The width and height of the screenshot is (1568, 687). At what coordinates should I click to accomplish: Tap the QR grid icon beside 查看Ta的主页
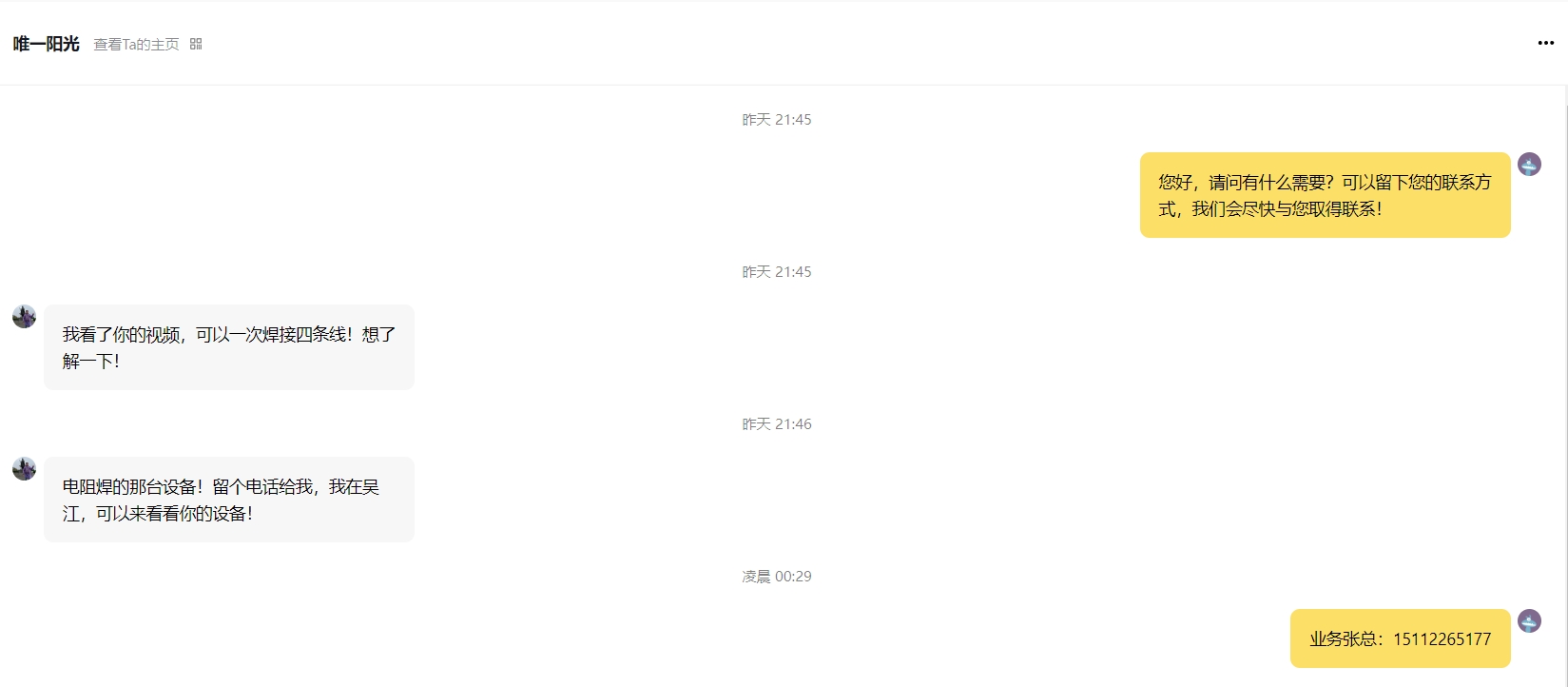click(x=196, y=44)
